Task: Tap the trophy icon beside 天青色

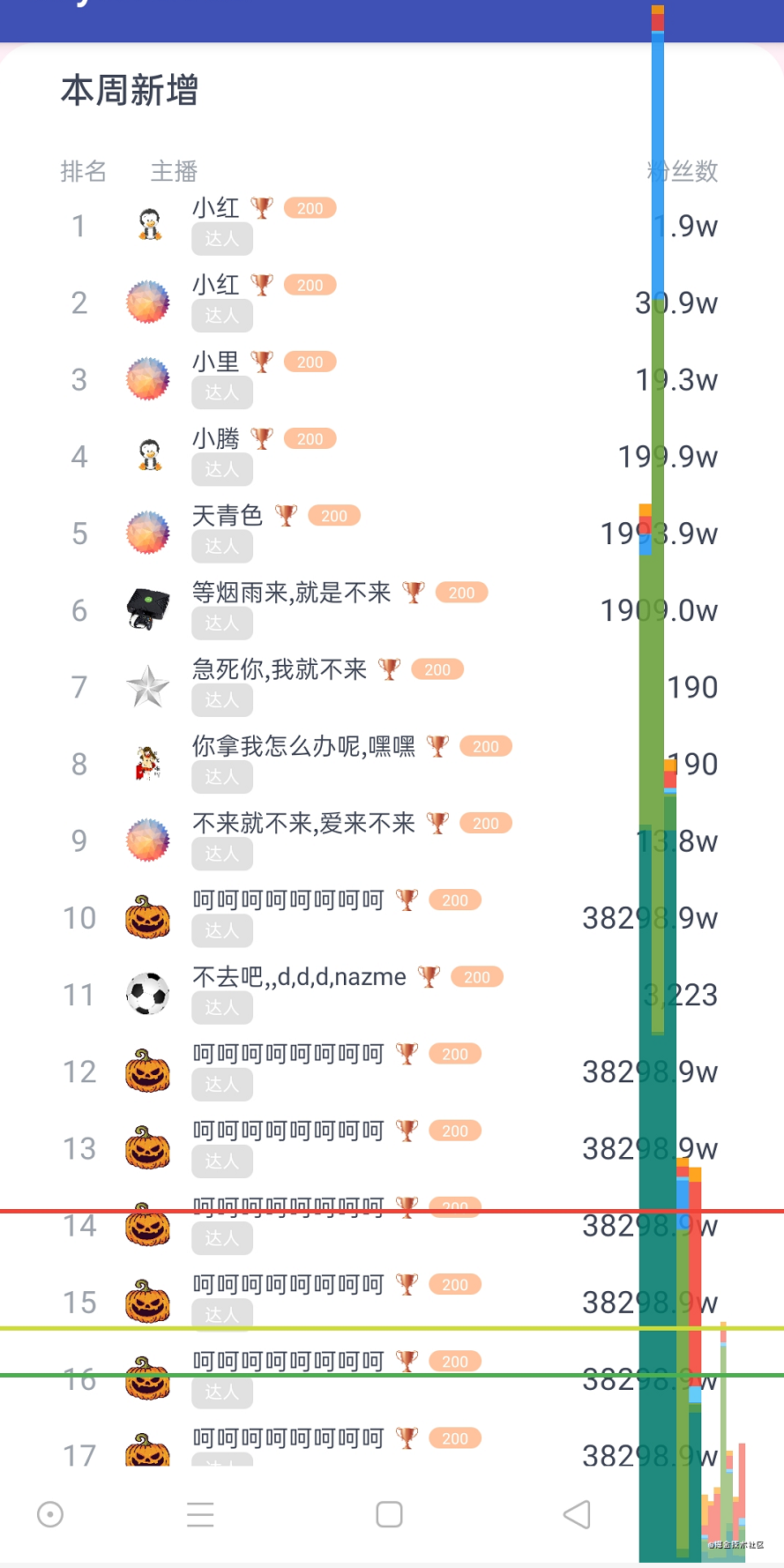Action: [287, 515]
